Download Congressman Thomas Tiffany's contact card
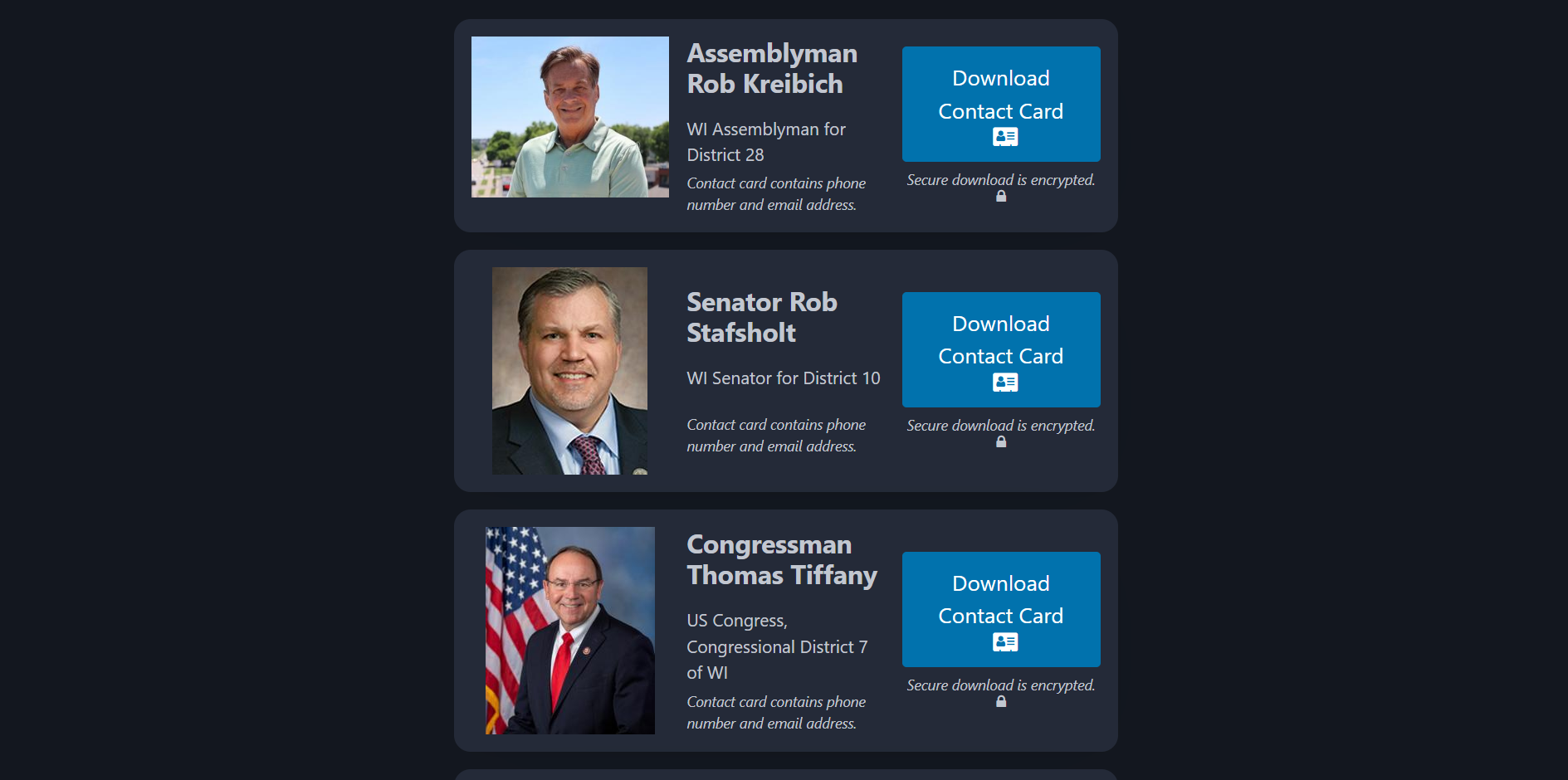1568x780 pixels. click(1000, 609)
